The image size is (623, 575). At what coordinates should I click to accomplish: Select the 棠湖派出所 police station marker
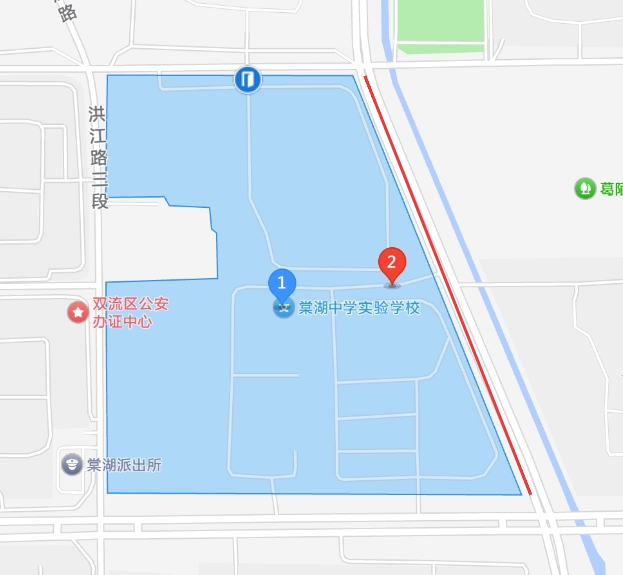click(72, 464)
